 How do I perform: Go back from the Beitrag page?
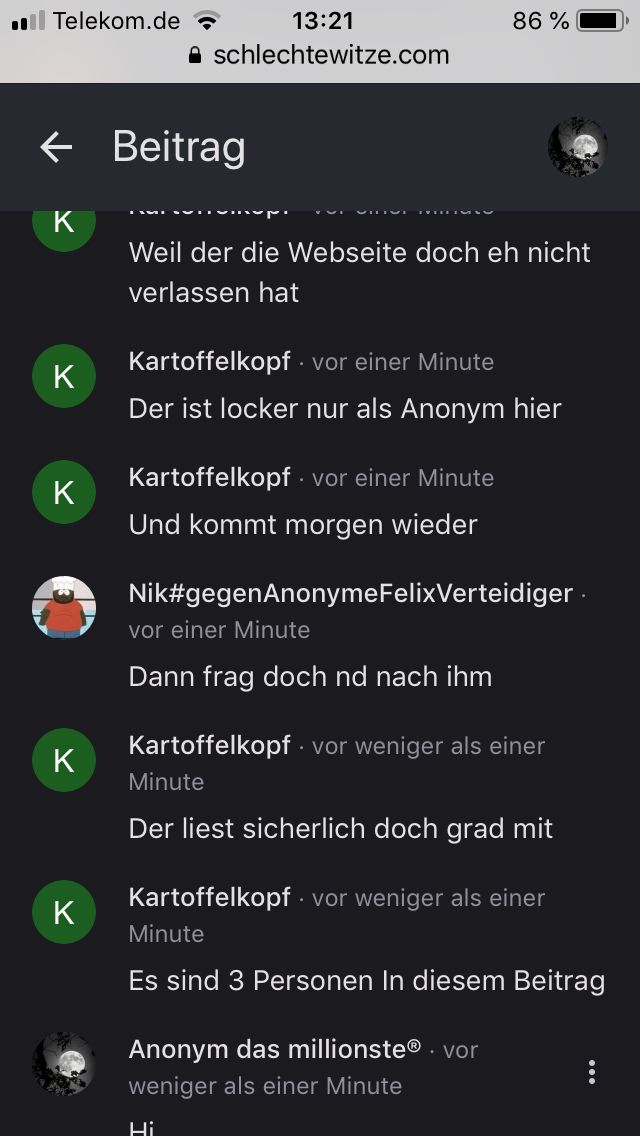point(56,147)
